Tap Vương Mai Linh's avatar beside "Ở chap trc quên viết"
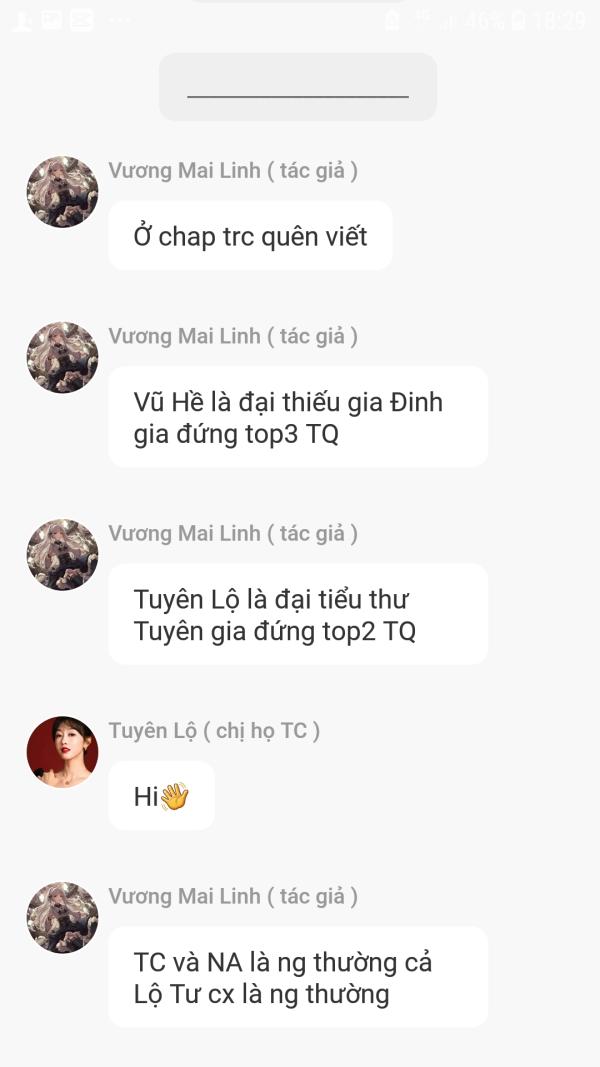 62,192
